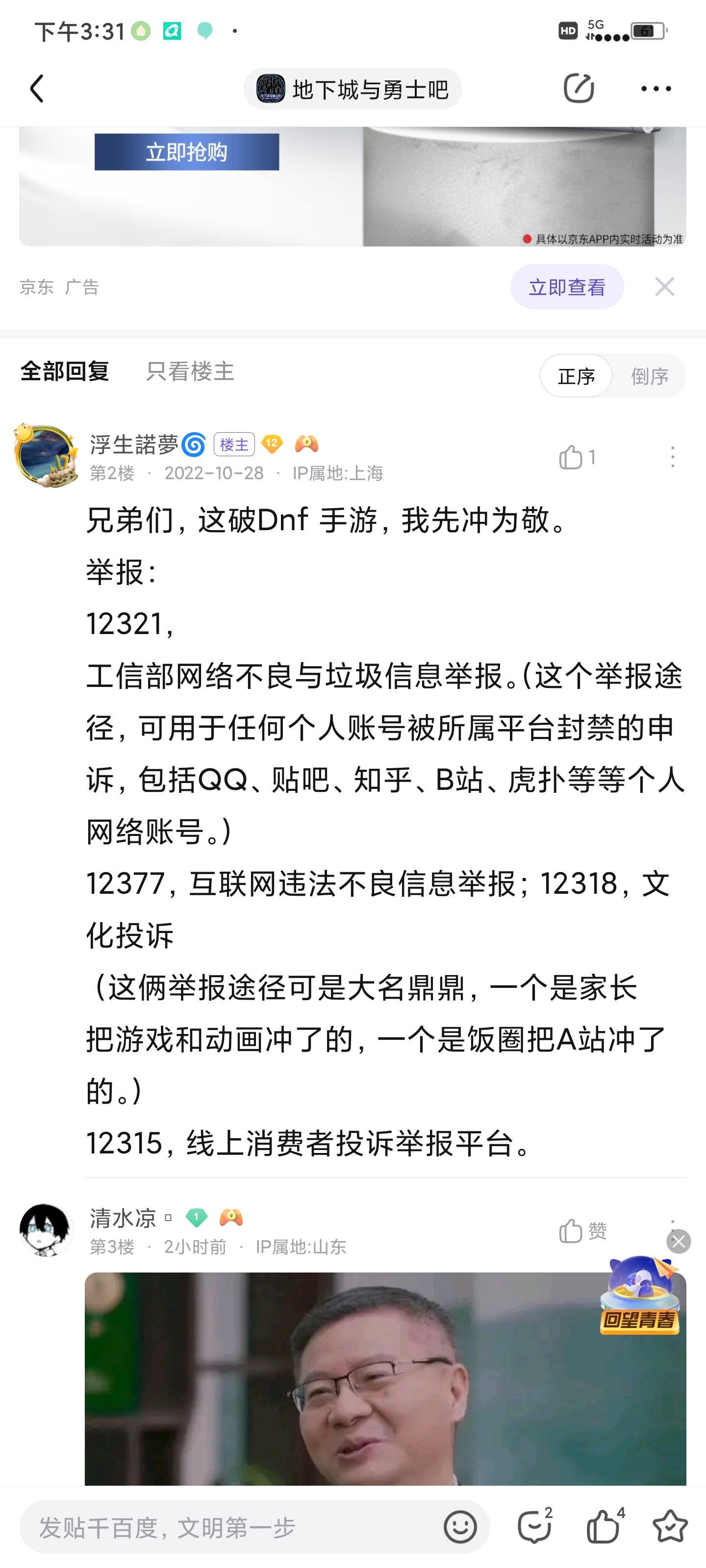Open more options on 浮生諾夢's reply

tap(673, 457)
